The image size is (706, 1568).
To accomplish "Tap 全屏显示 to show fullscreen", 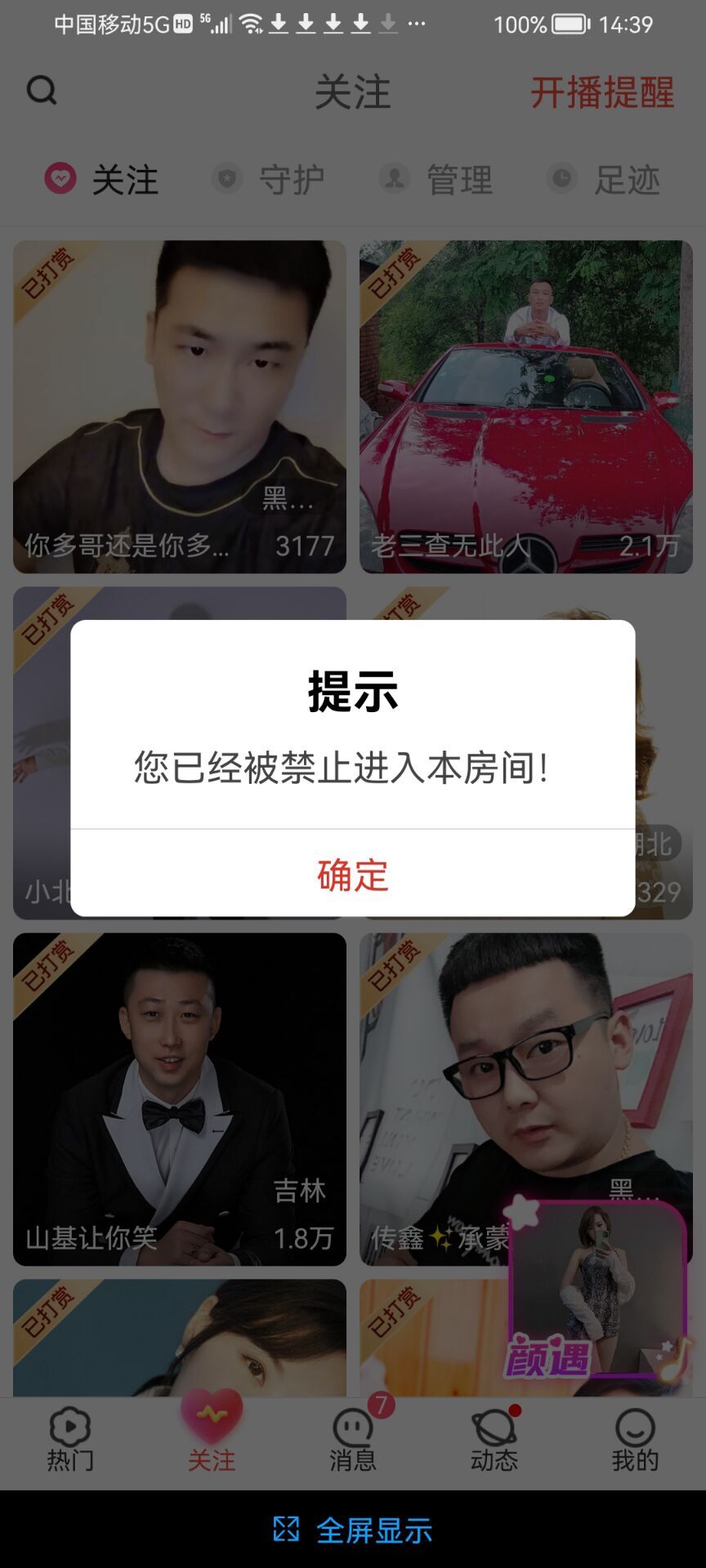I will [352, 1530].
